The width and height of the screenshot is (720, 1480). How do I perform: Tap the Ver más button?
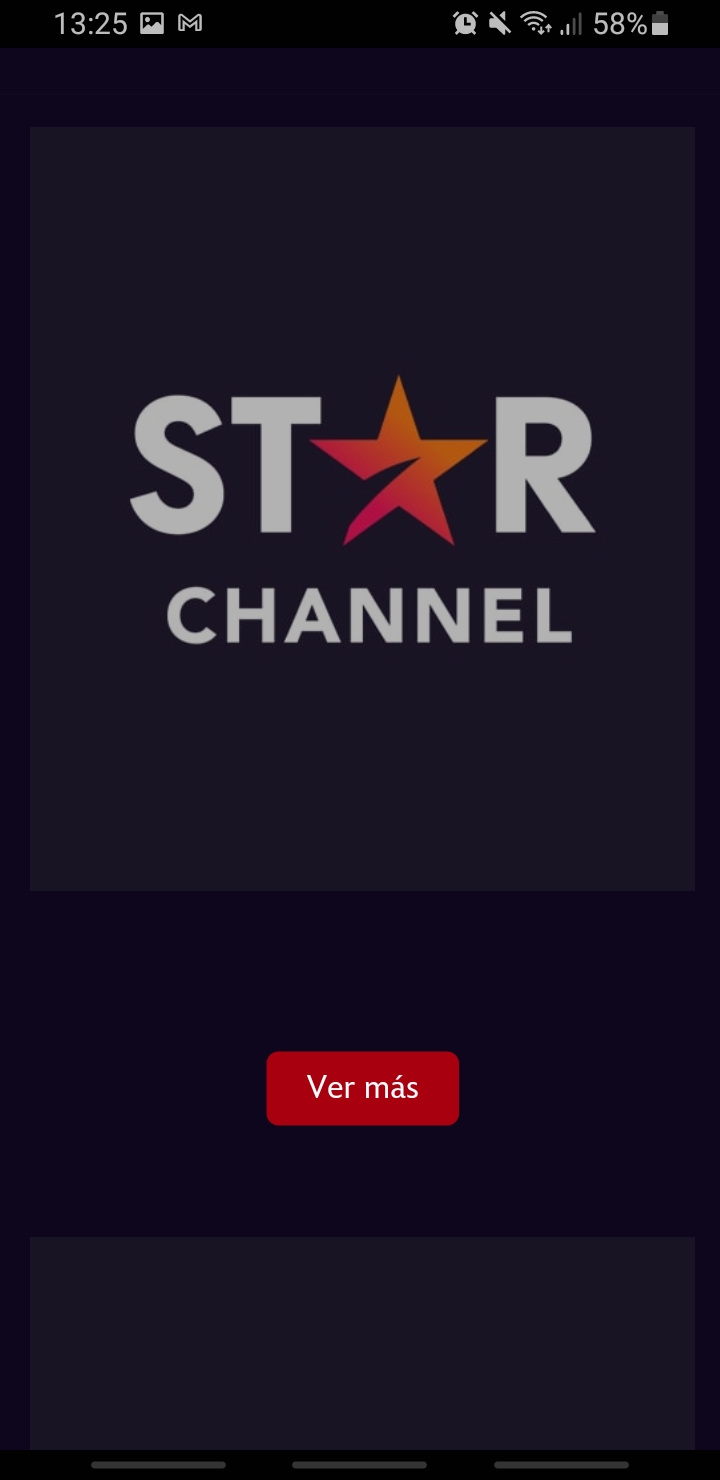pyautogui.click(x=362, y=1088)
